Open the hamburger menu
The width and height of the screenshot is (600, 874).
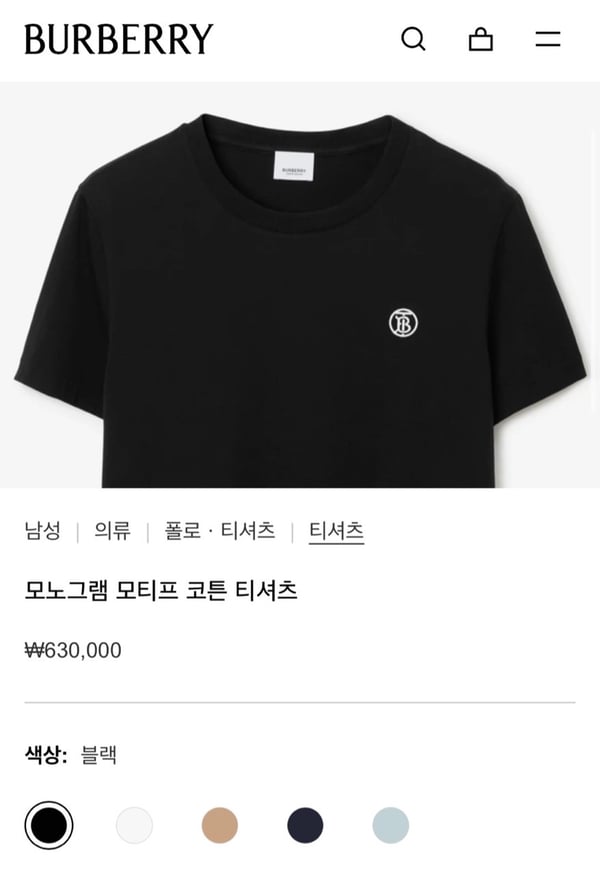click(x=548, y=39)
